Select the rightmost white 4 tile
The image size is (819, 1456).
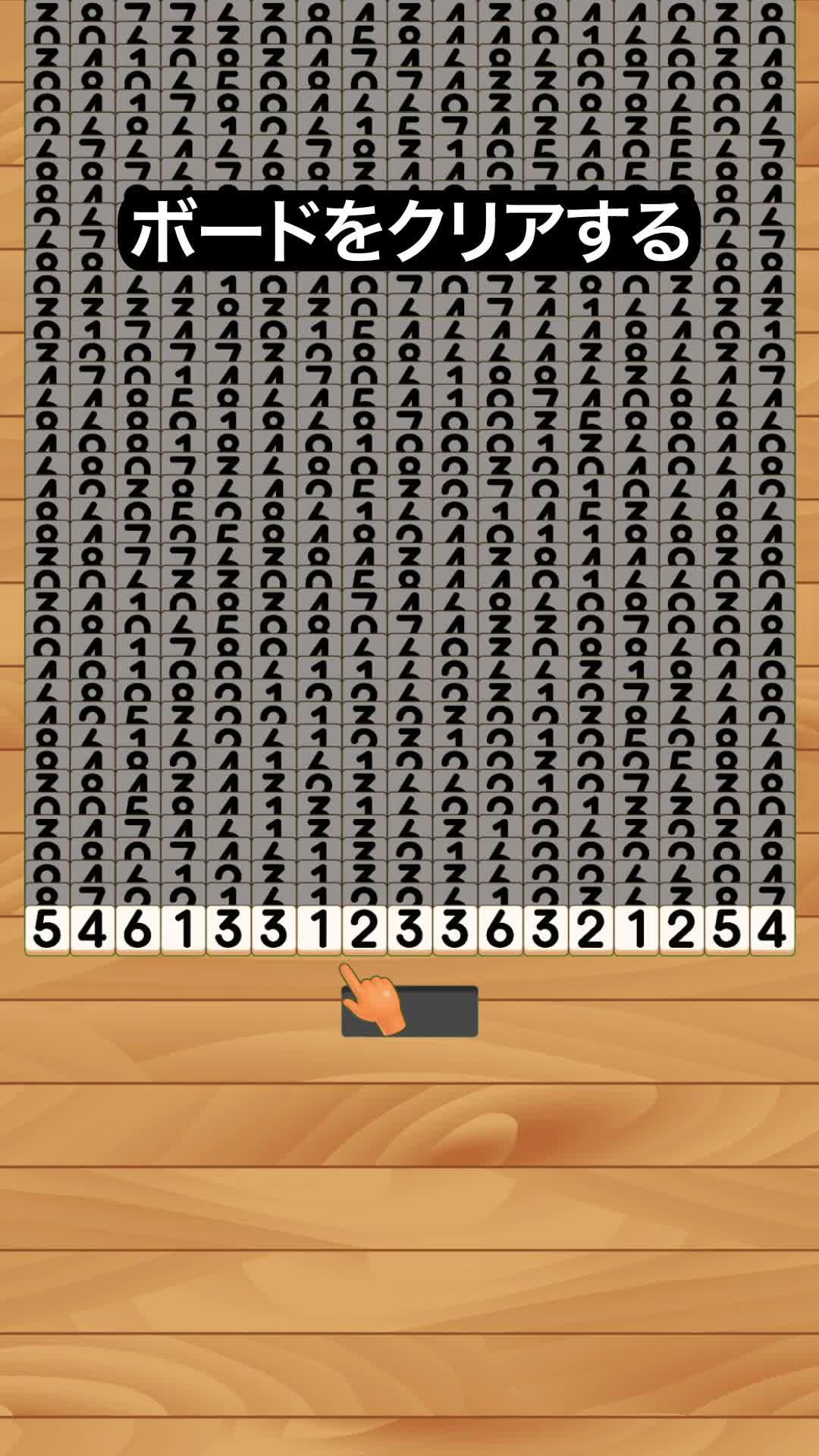tap(772, 930)
